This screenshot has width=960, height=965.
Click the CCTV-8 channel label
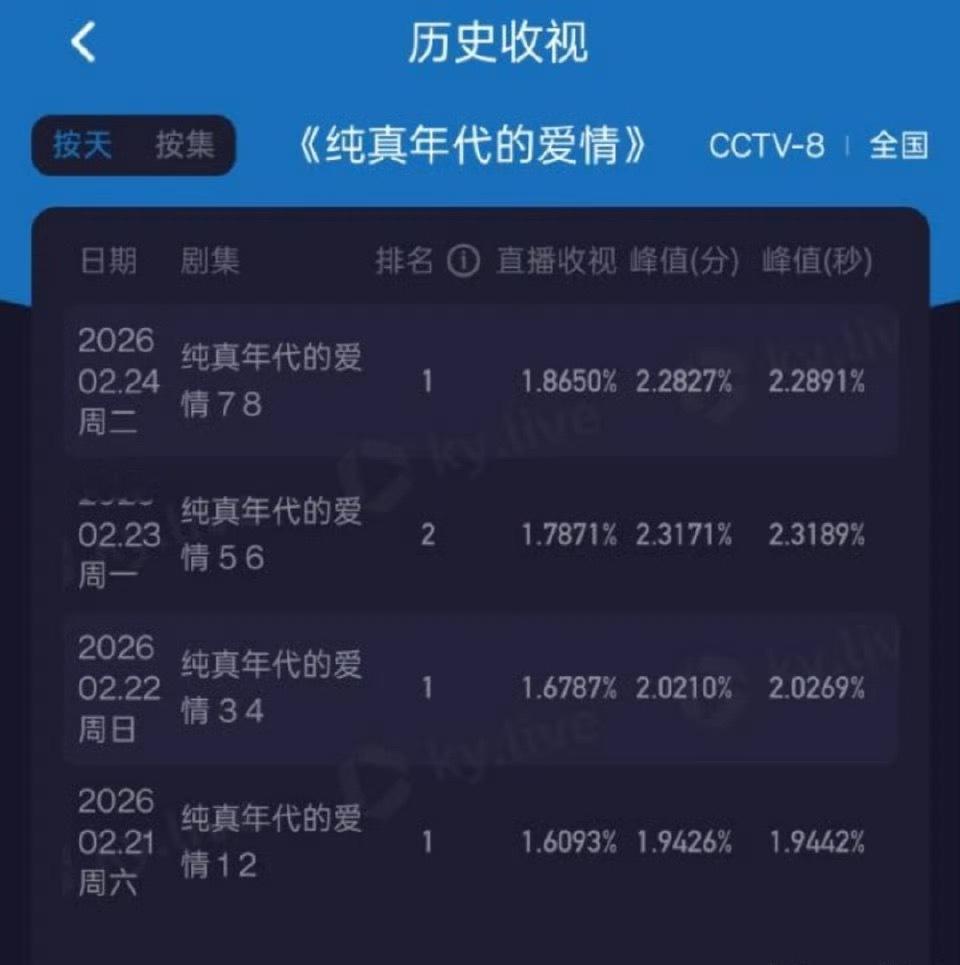click(x=769, y=147)
